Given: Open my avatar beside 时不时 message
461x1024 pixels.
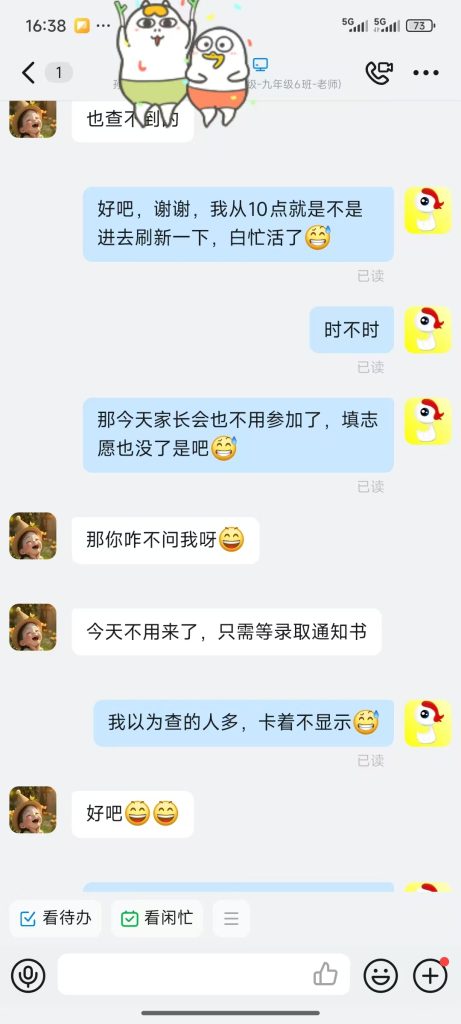Looking at the screenshot, I should tap(428, 330).
